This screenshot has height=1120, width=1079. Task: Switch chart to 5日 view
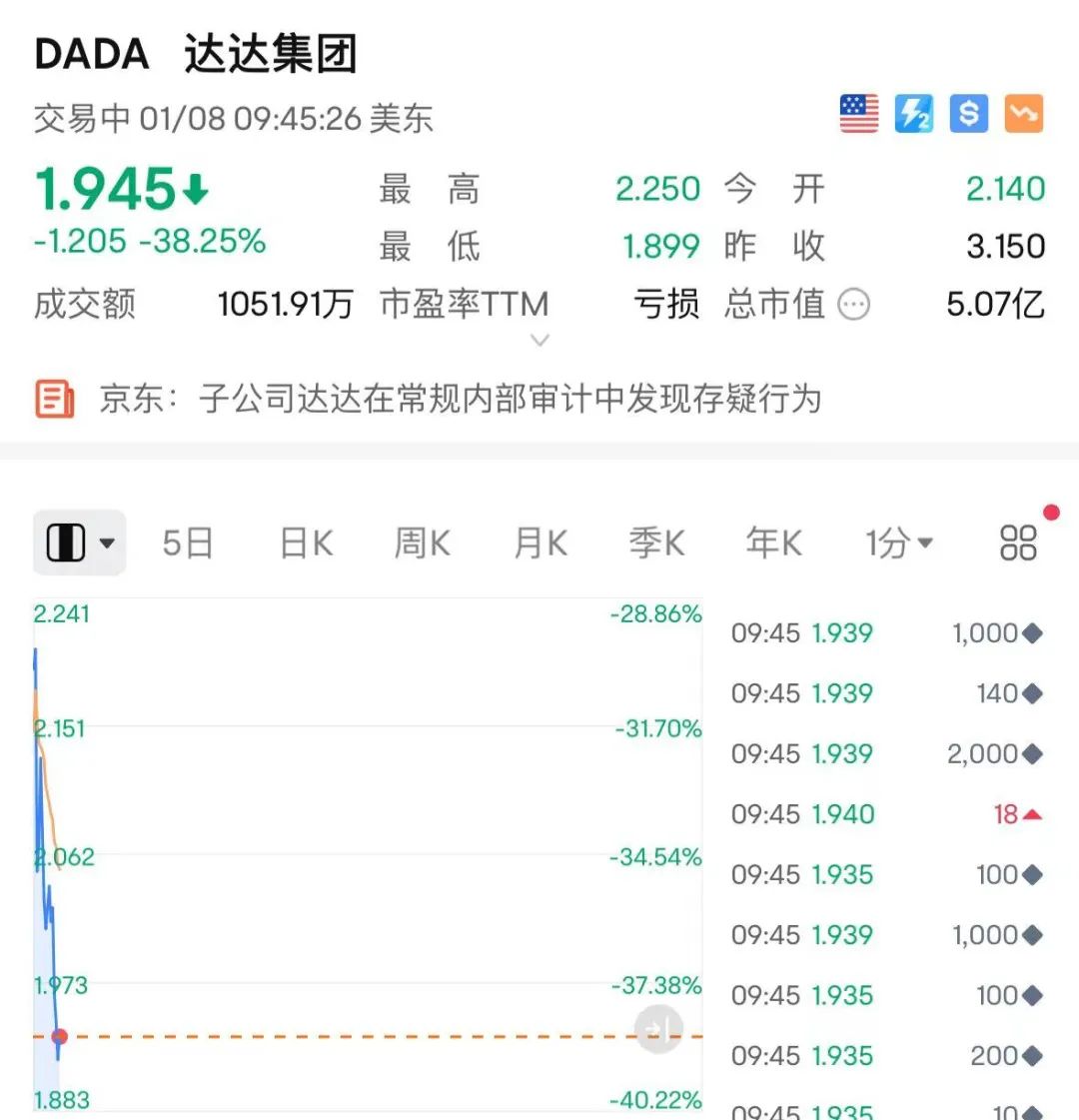(x=188, y=544)
